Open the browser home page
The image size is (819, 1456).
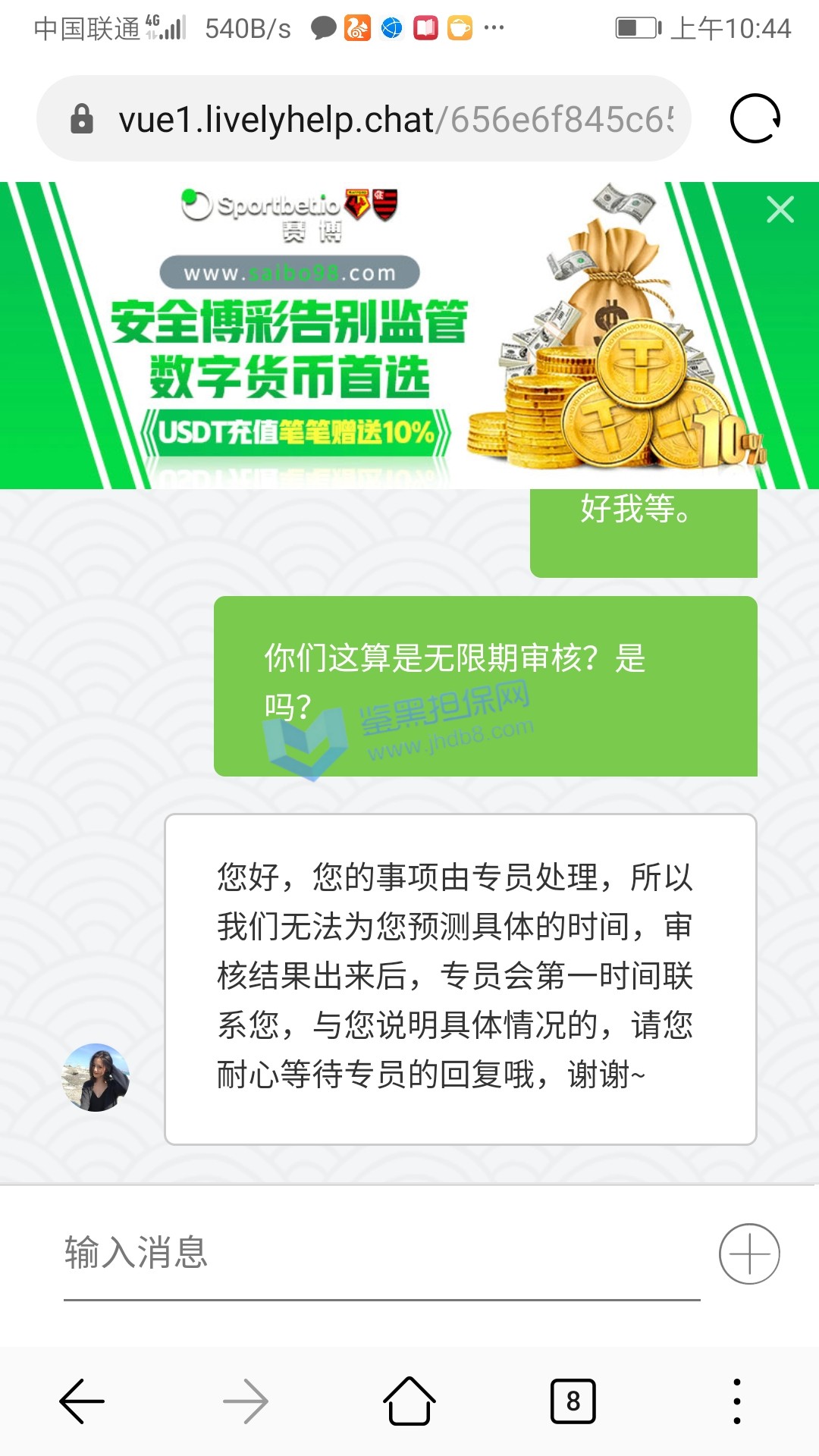coord(409,1401)
